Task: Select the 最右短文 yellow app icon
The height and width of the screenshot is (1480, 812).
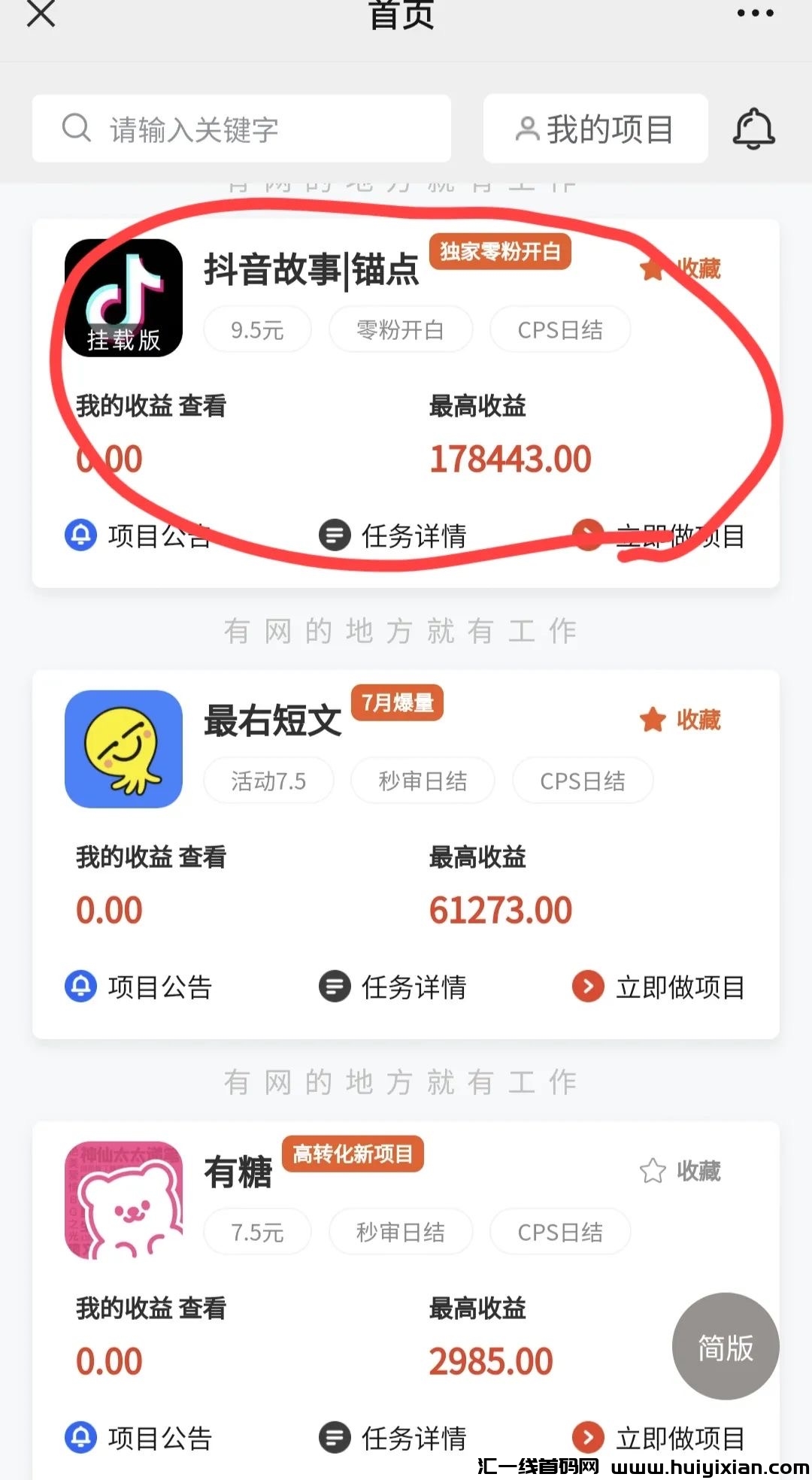Action: point(123,749)
